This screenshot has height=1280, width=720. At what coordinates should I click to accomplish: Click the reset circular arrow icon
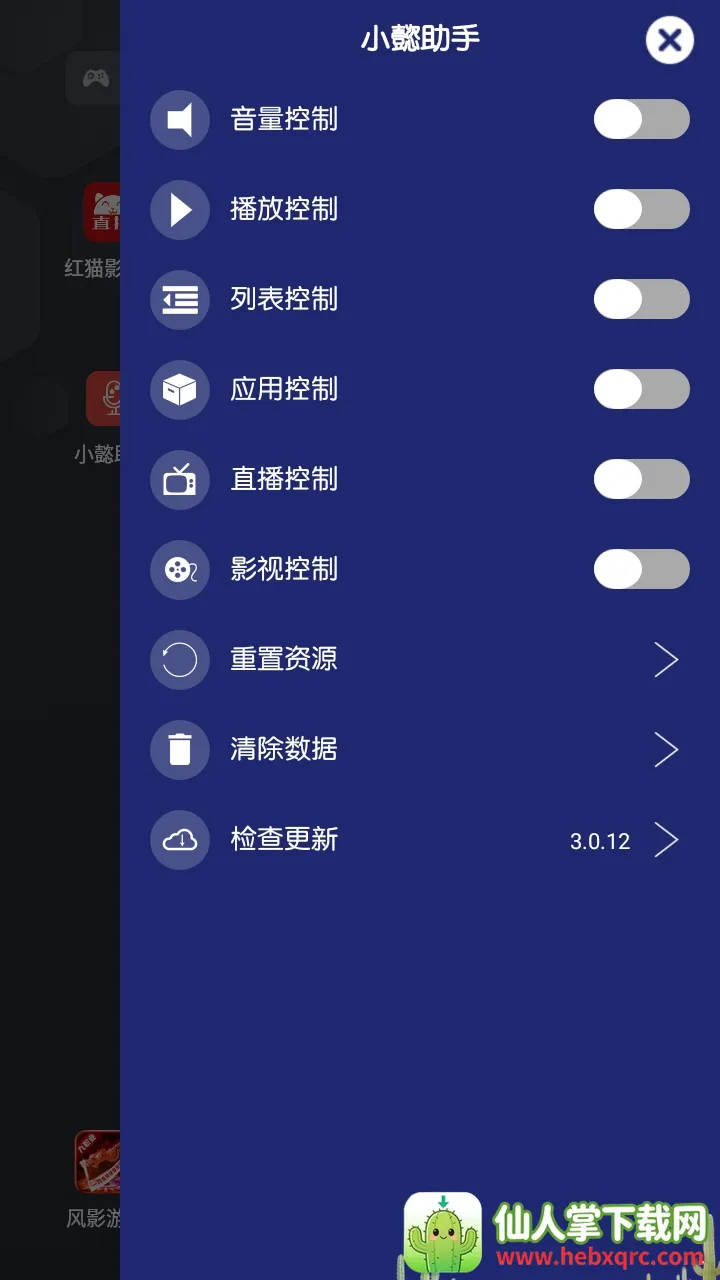point(179,660)
